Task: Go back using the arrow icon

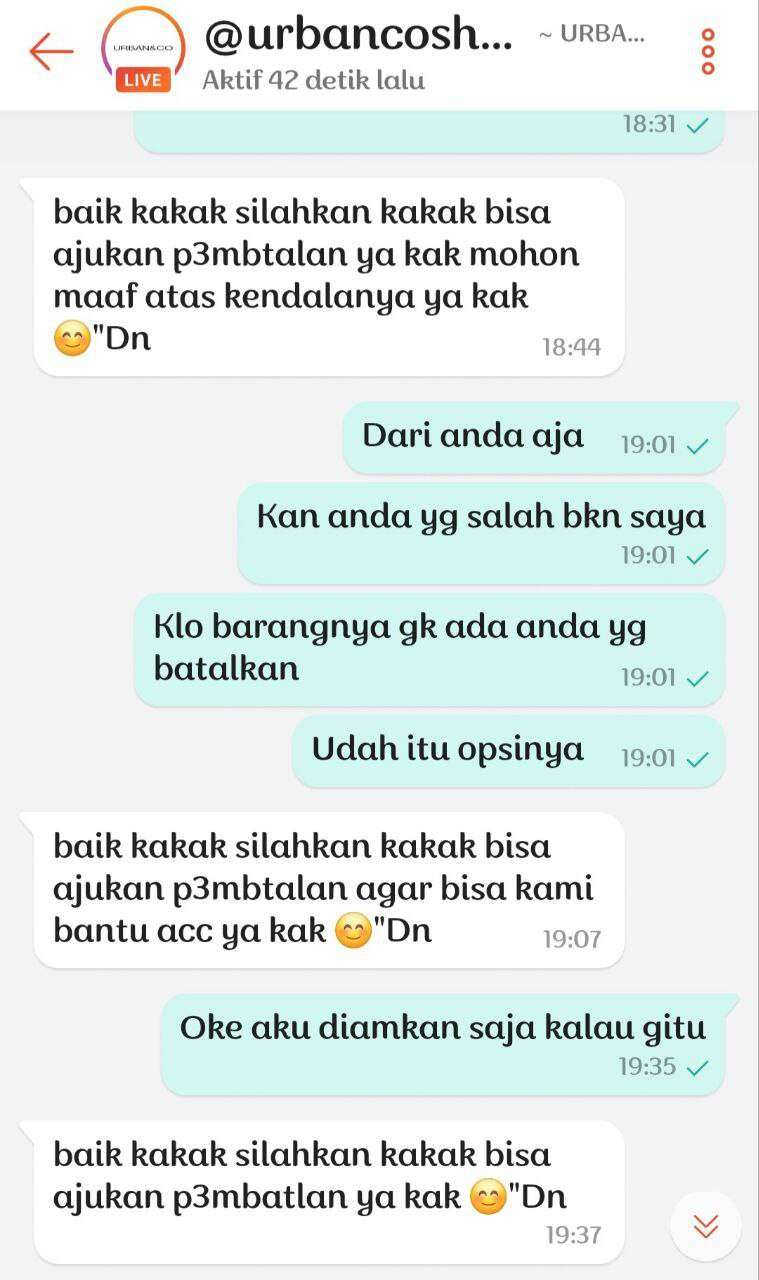Action: click(x=51, y=51)
